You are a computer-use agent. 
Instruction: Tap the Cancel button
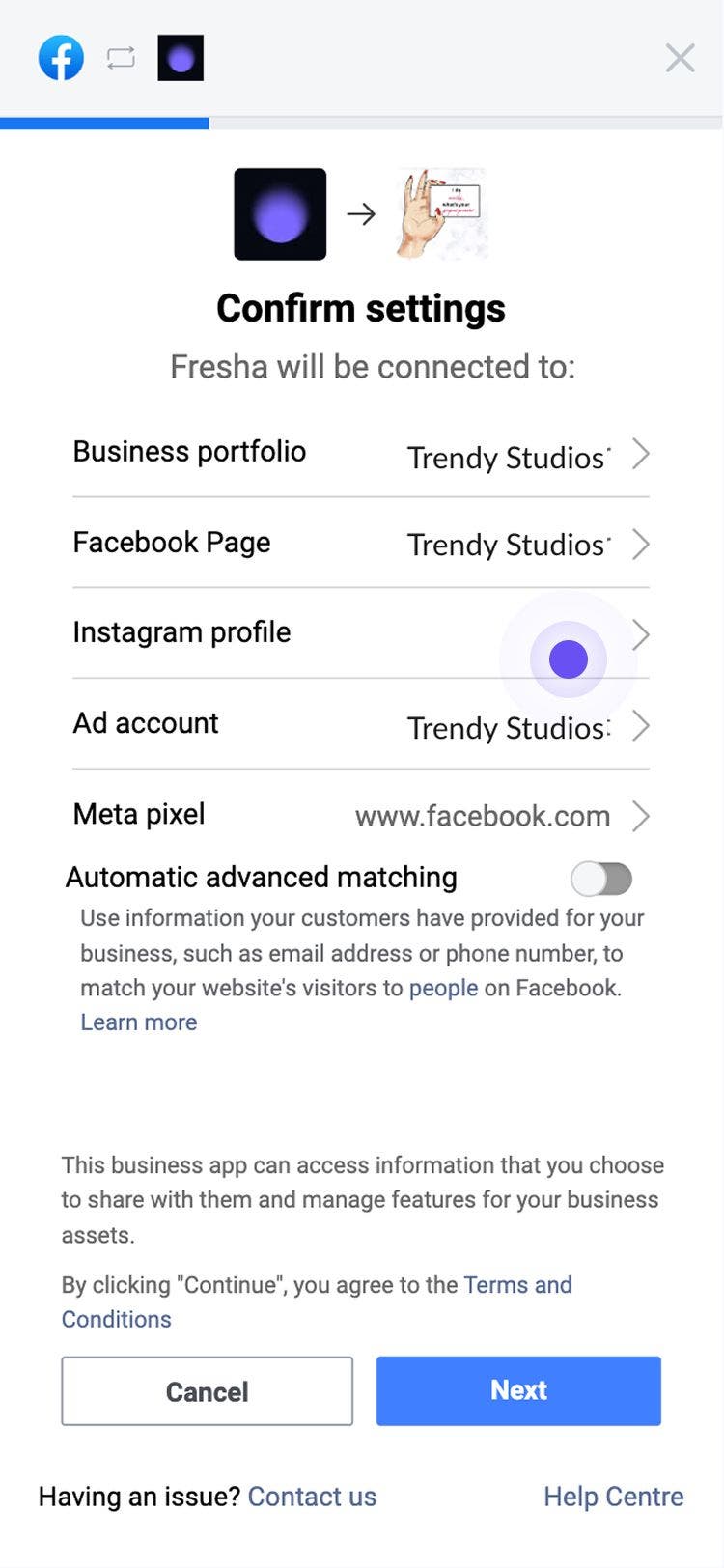click(207, 1391)
